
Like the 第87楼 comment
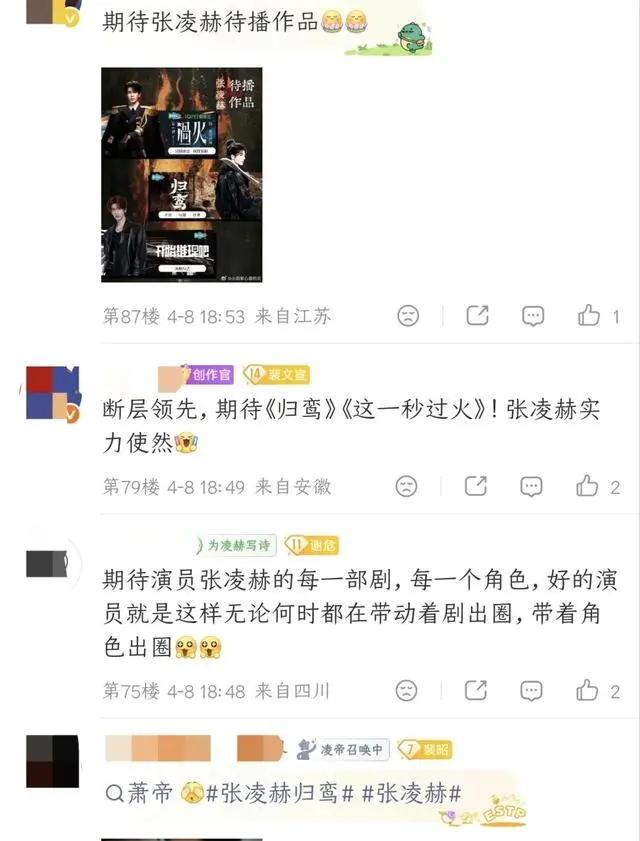pos(589,316)
